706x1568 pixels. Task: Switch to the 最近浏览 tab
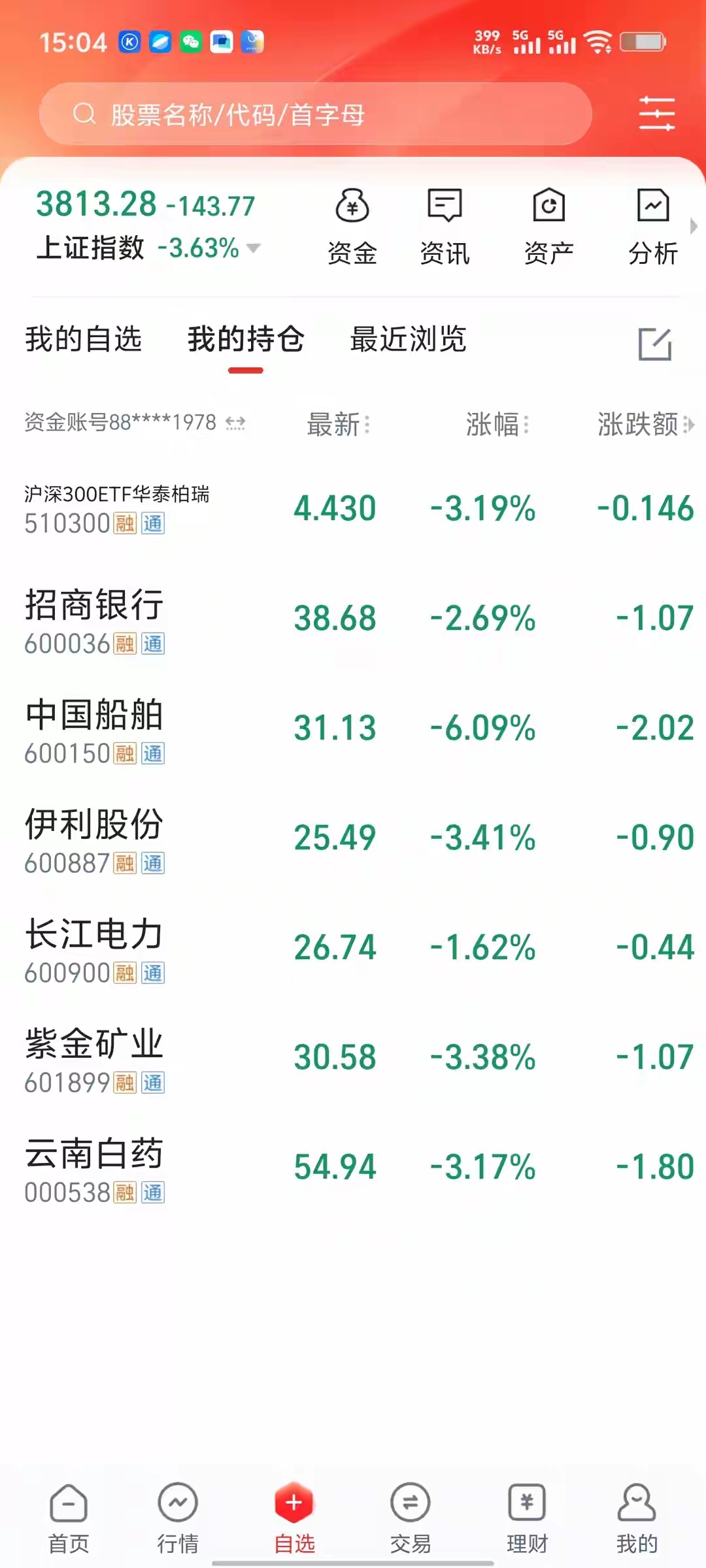tap(408, 339)
